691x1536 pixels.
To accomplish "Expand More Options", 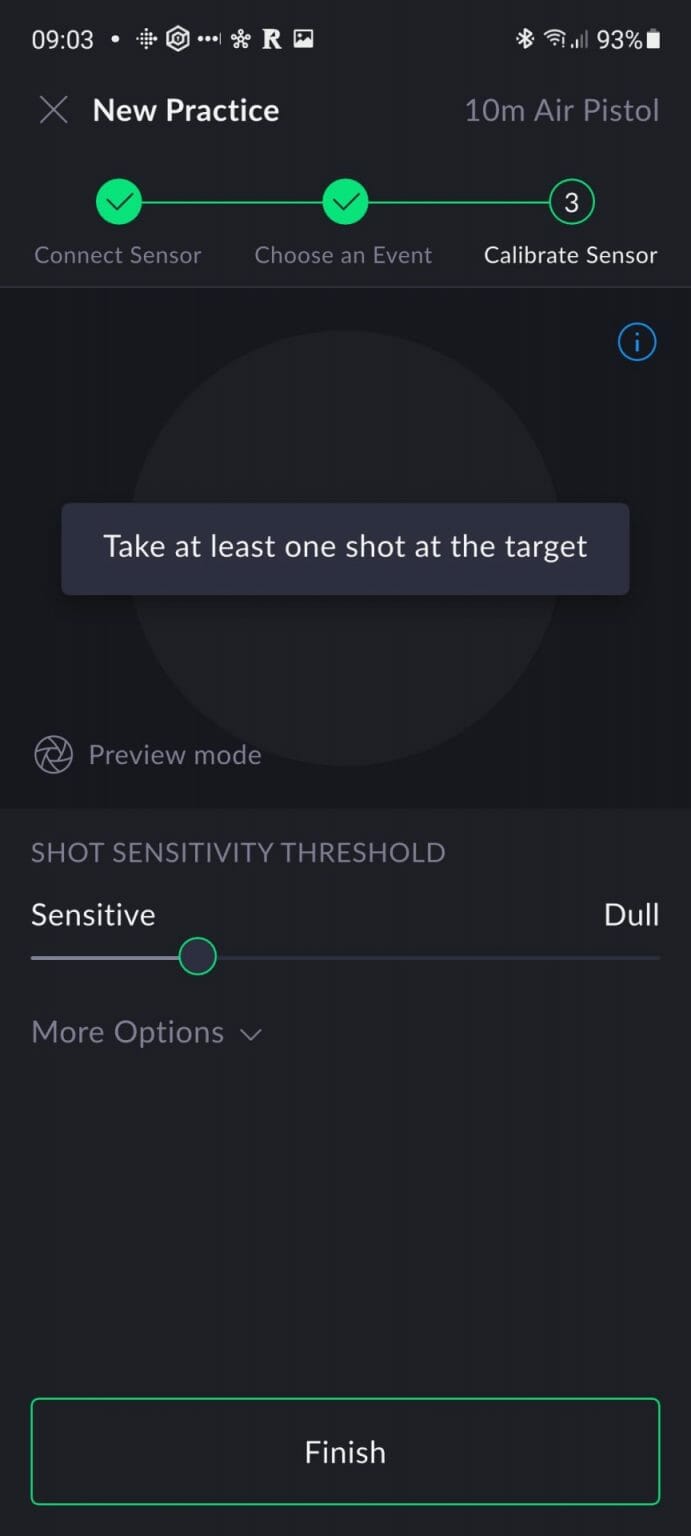I will [x=146, y=1032].
